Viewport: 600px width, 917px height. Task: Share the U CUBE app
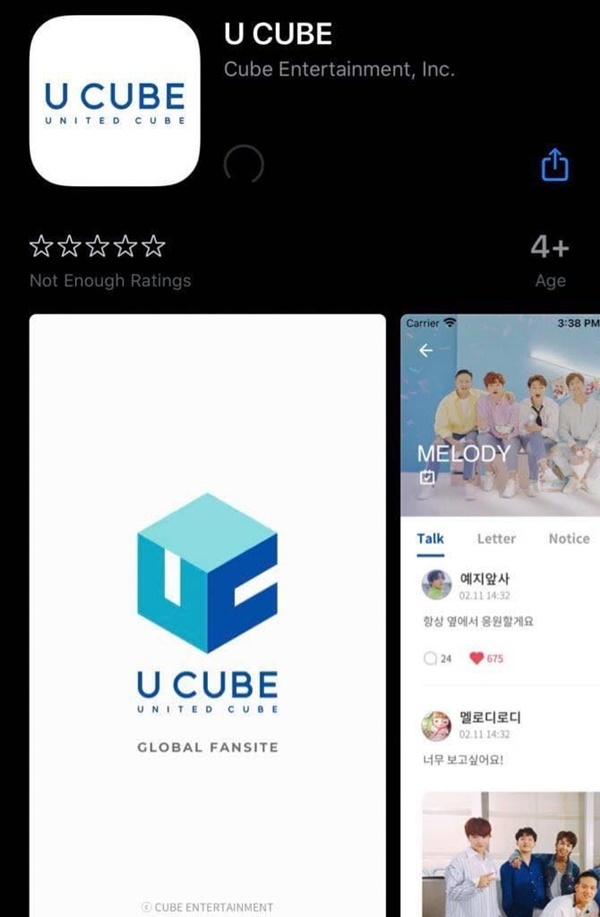tap(554, 165)
